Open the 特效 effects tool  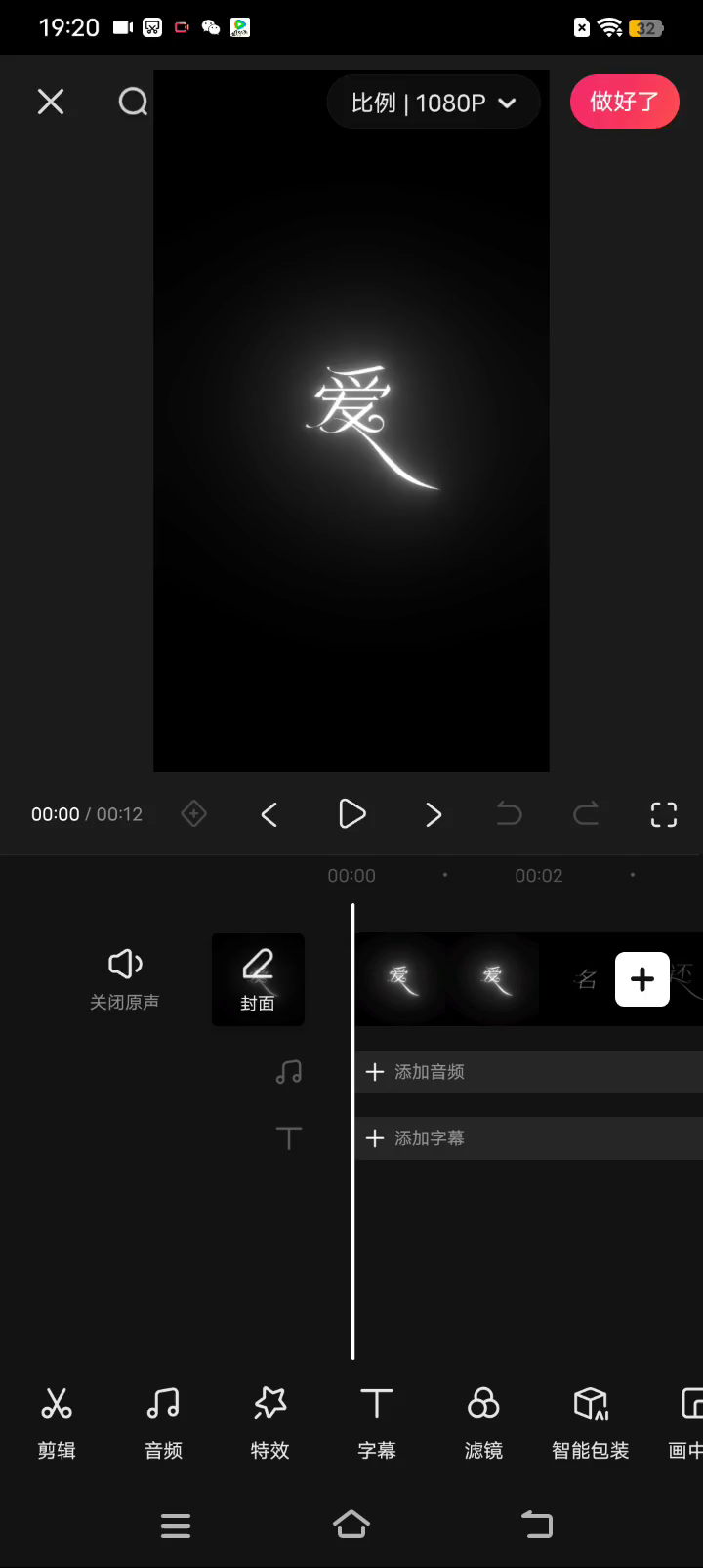(270, 1423)
